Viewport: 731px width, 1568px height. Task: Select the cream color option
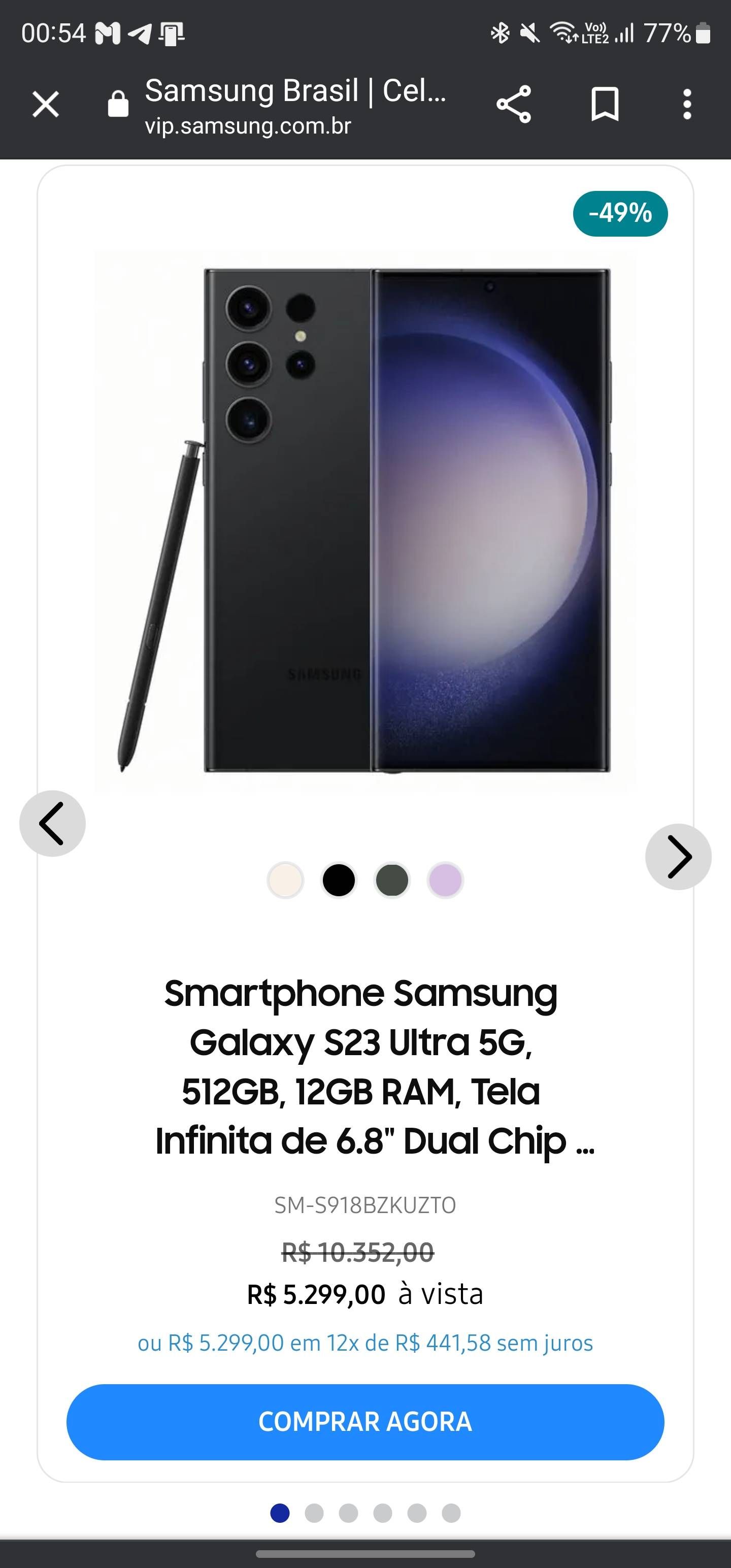(285, 880)
